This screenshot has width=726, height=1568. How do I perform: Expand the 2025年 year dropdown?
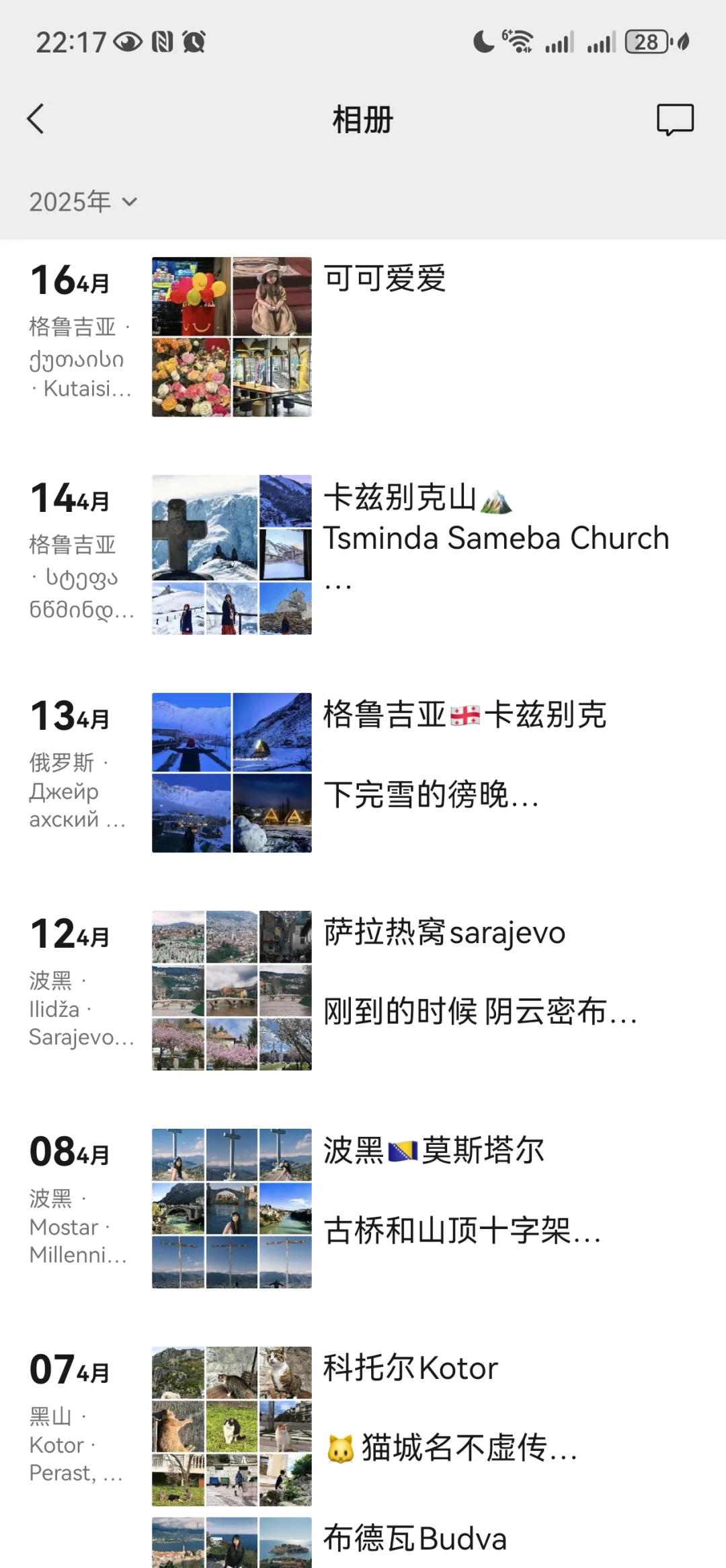click(83, 202)
